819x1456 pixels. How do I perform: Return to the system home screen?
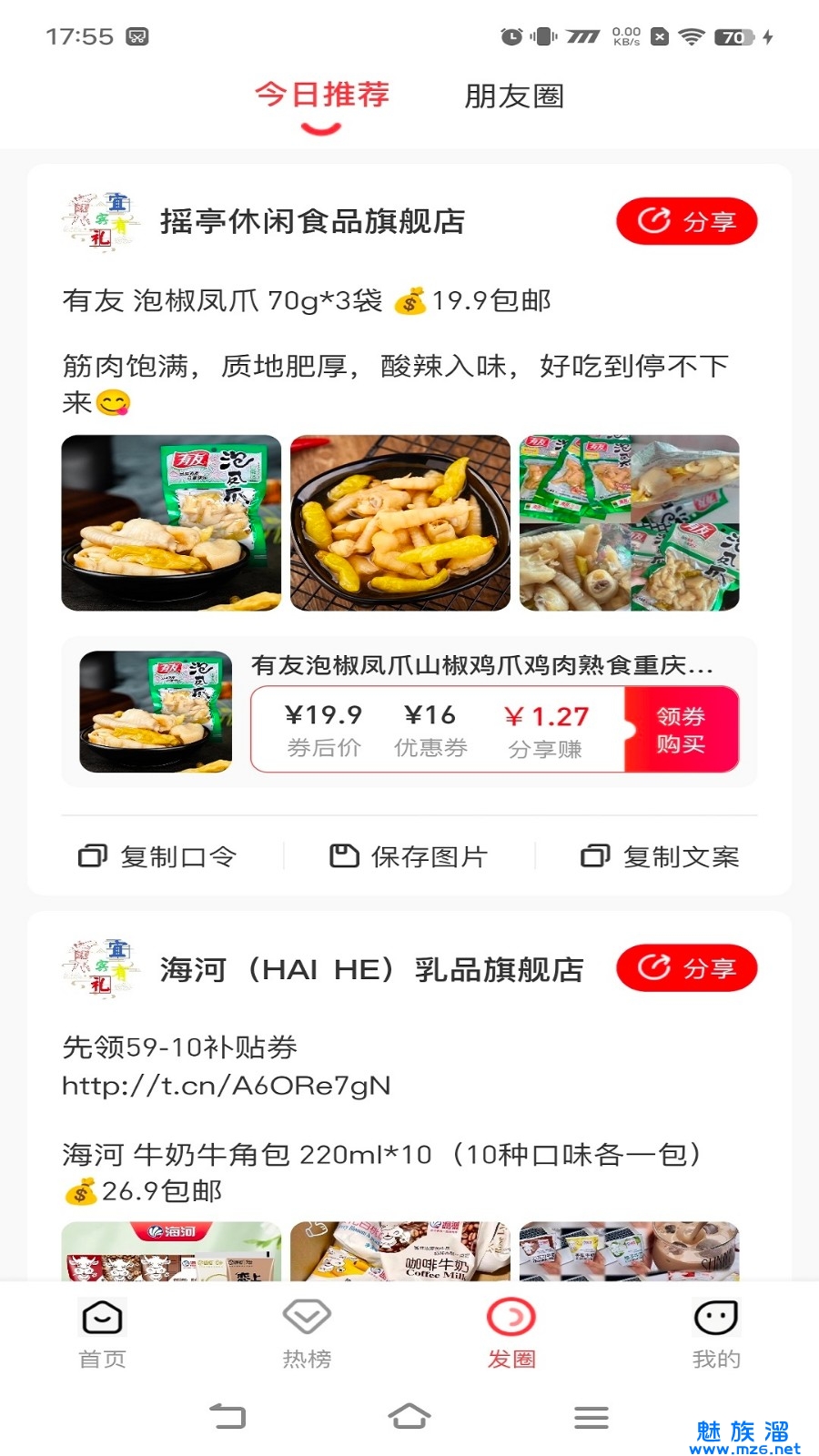tap(409, 1417)
